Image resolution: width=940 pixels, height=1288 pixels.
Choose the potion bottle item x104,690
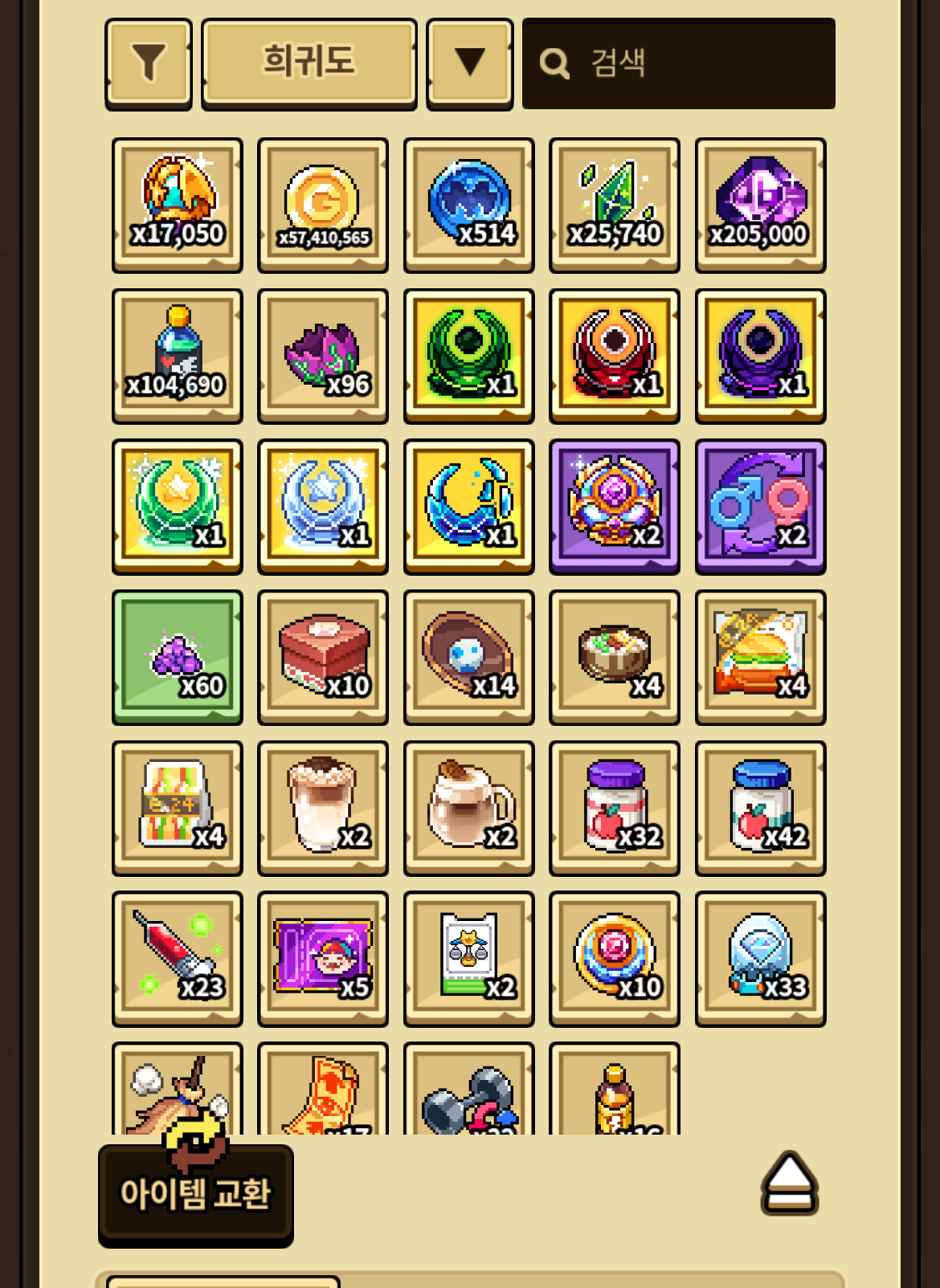point(178,356)
